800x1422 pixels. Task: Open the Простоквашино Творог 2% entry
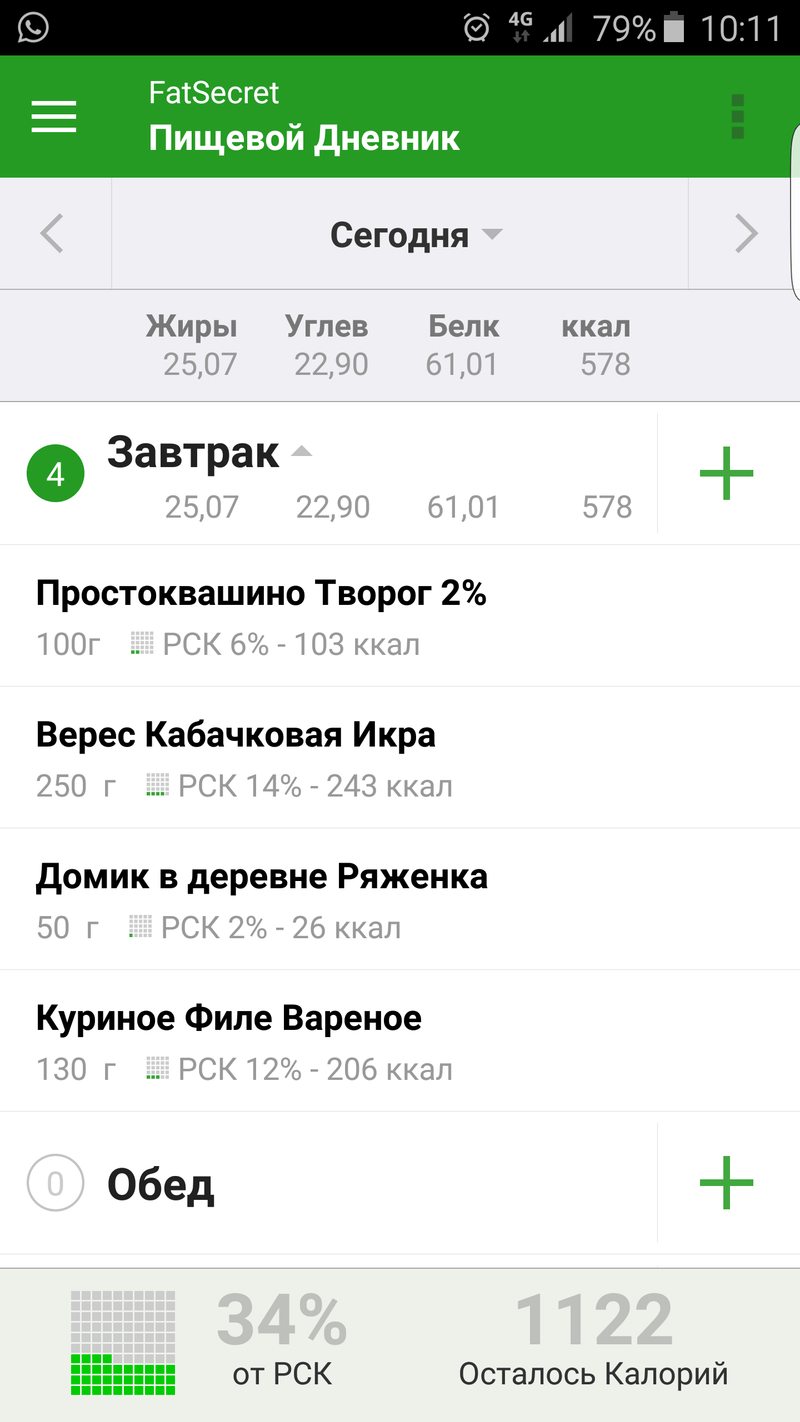pyautogui.click(x=260, y=615)
